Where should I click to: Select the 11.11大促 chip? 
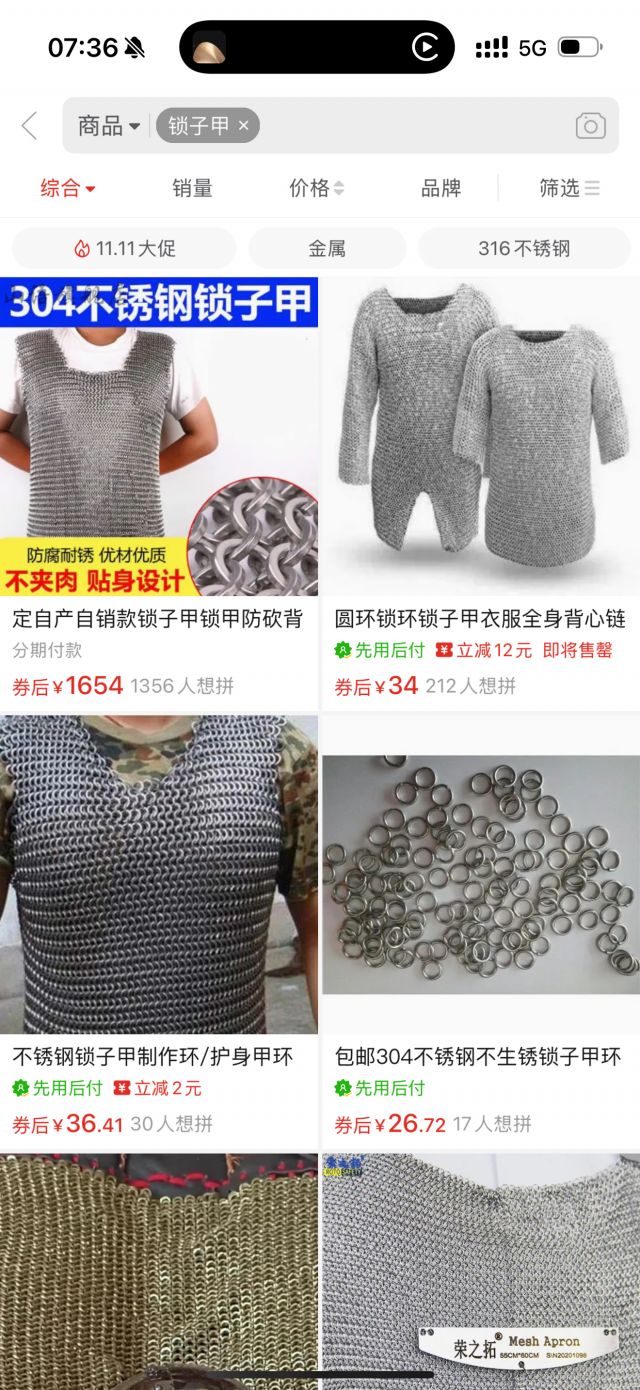pyautogui.click(x=124, y=248)
